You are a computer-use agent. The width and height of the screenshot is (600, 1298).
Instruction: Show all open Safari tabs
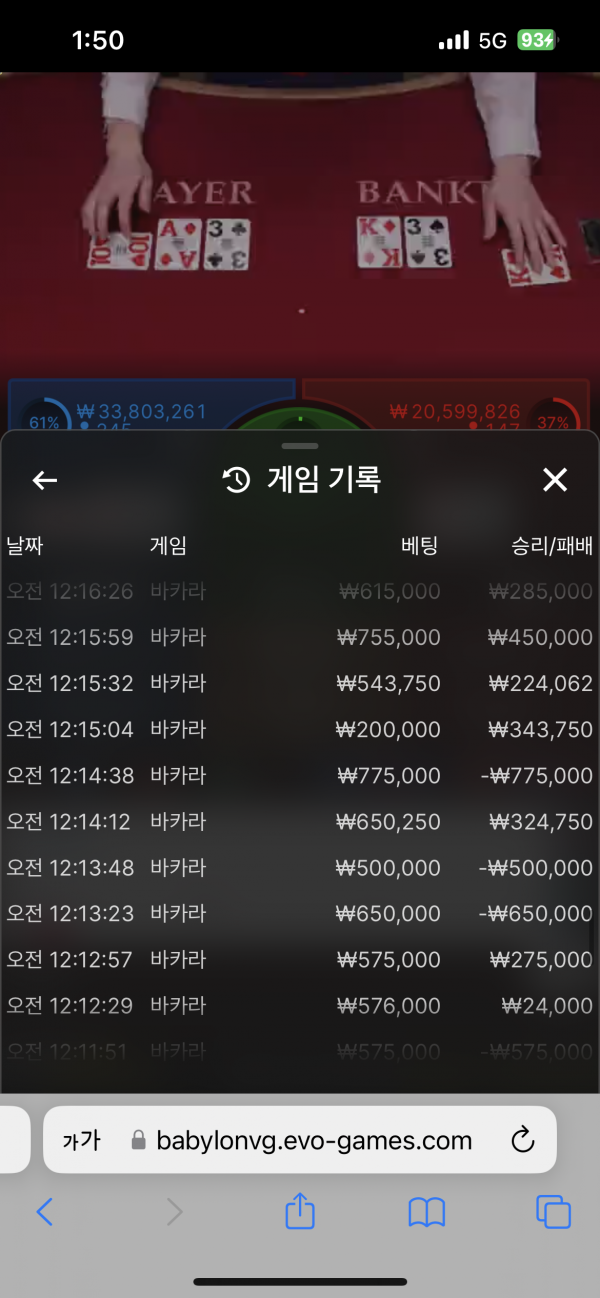click(x=553, y=1212)
